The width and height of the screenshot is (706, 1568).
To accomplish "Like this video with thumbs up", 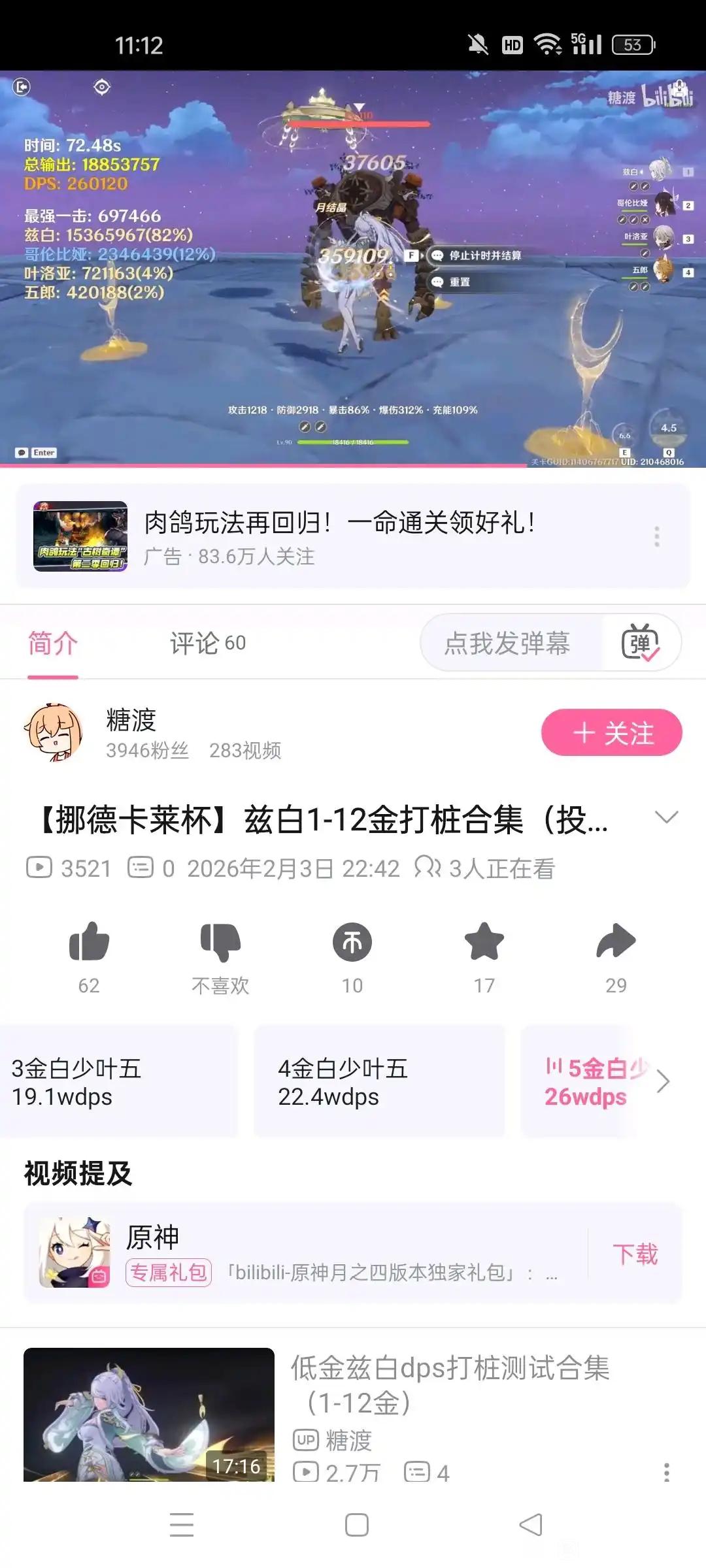I will [89, 943].
